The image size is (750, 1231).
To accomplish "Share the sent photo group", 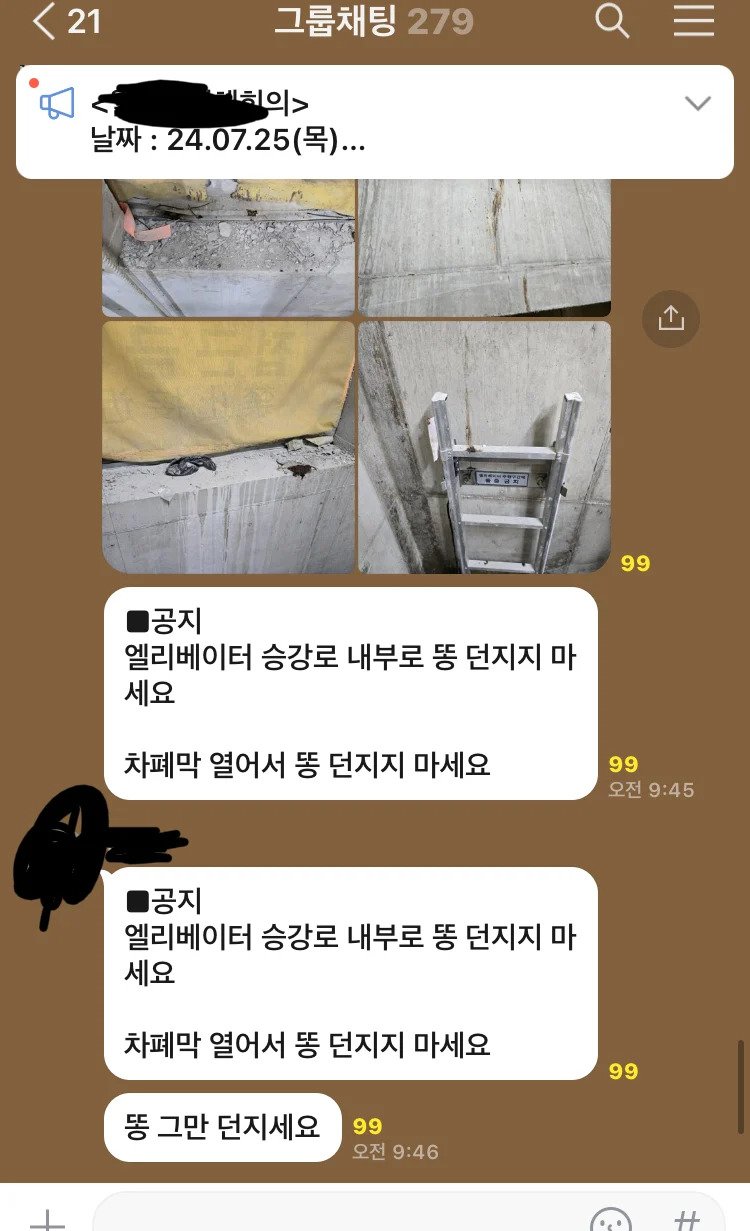I will pos(670,318).
